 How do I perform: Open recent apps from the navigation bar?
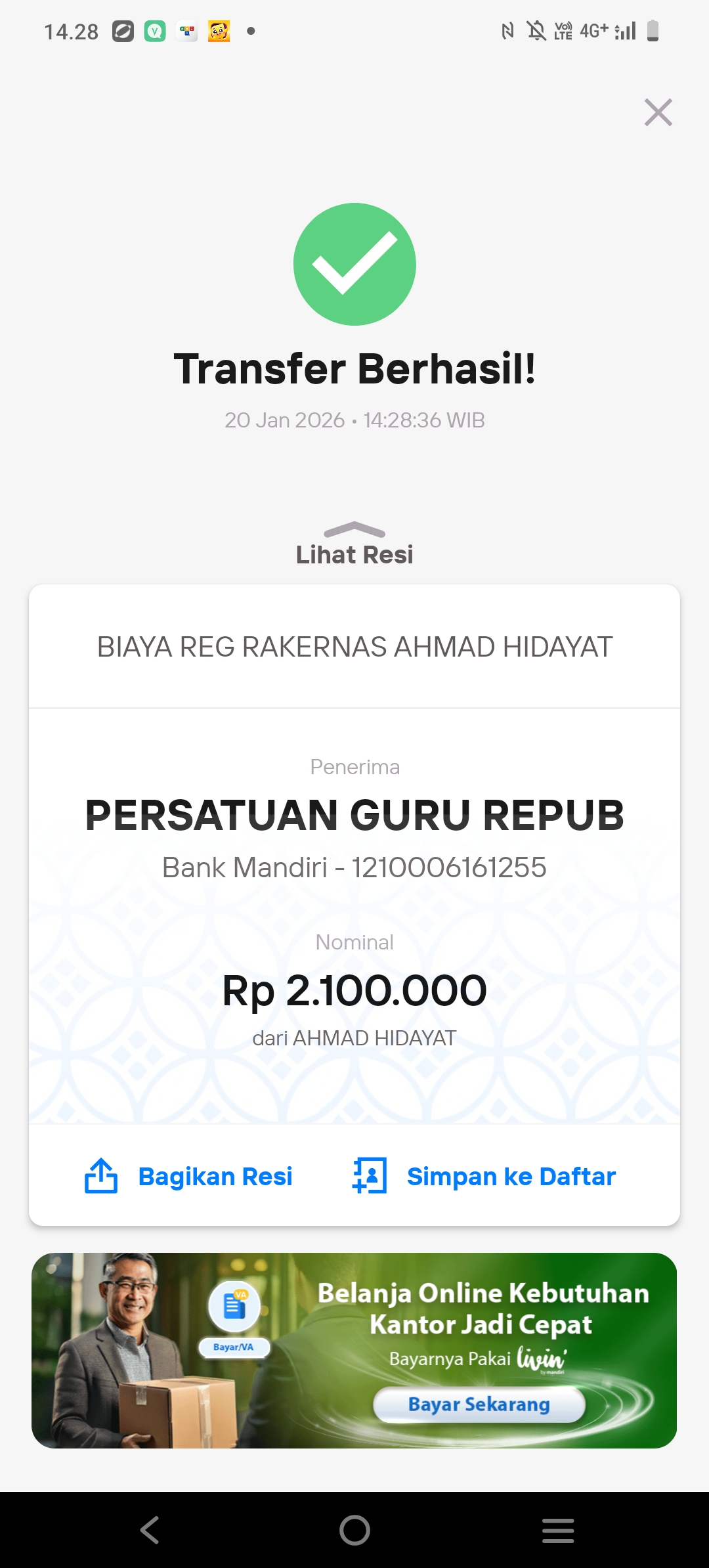click(x=558, y=1531)
